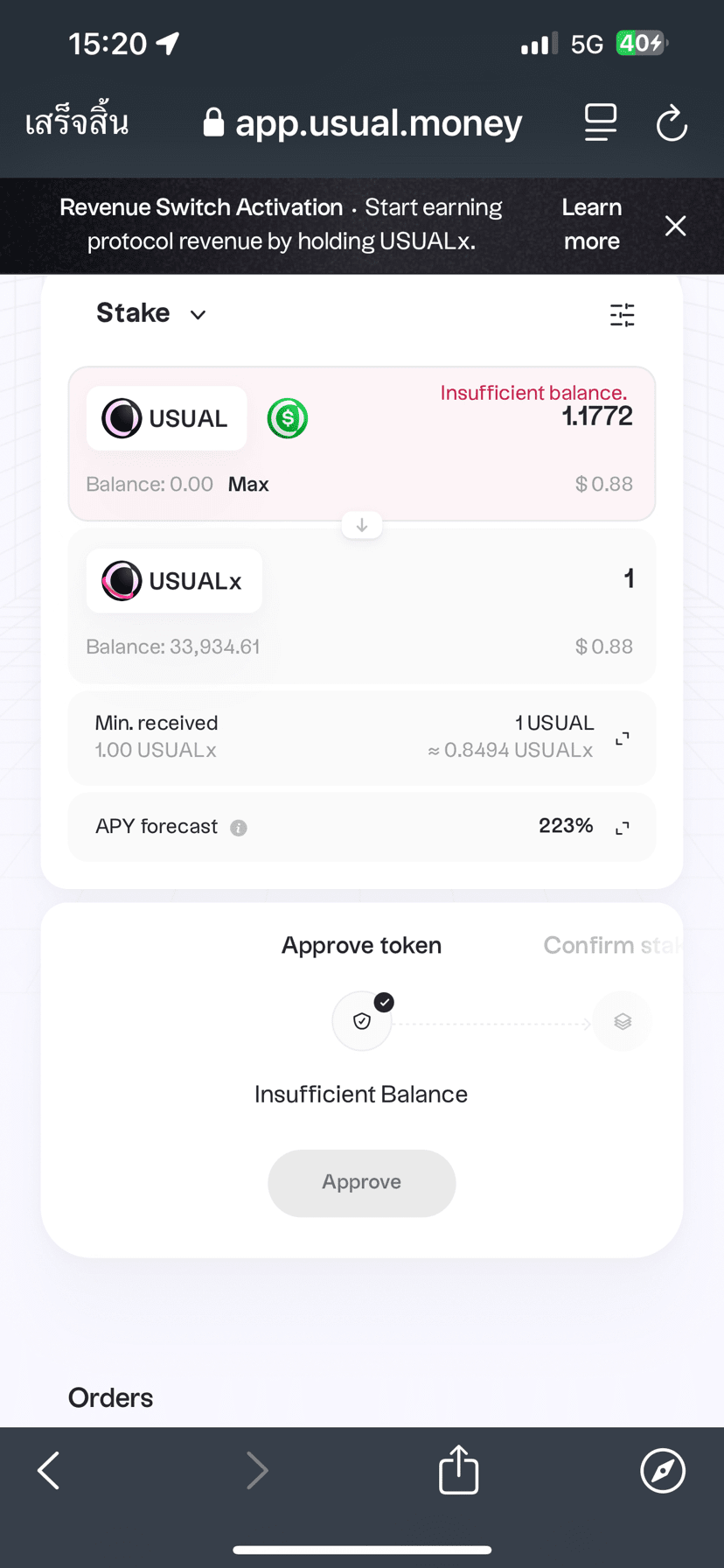Expand the Stake dropdown
The width and height of the screenshot is (724, 1568).
[151, 313]
